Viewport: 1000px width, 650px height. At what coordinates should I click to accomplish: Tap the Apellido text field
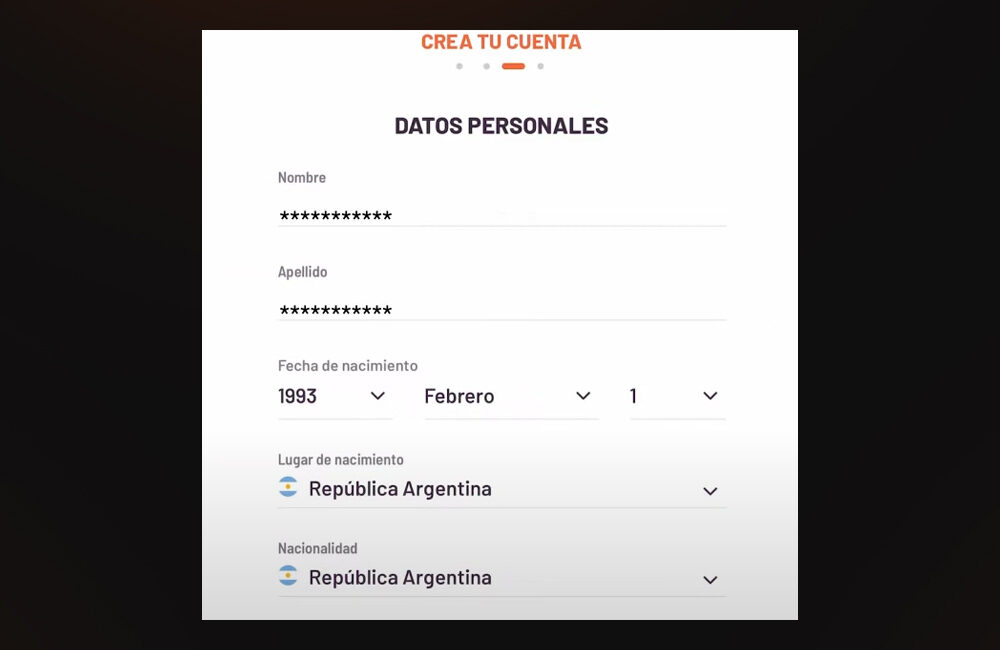tap(500, 309)
